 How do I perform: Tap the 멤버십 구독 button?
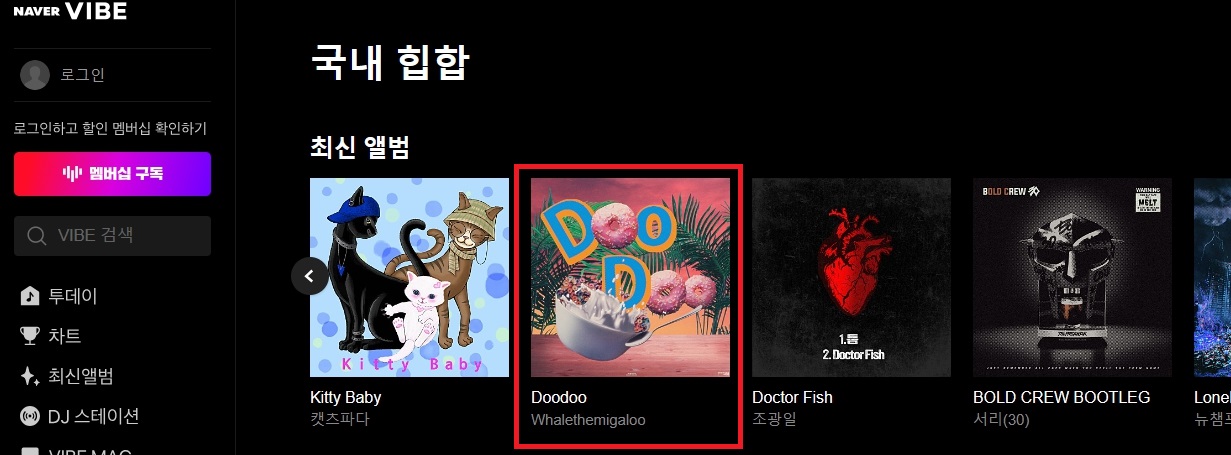pos(112,174)
